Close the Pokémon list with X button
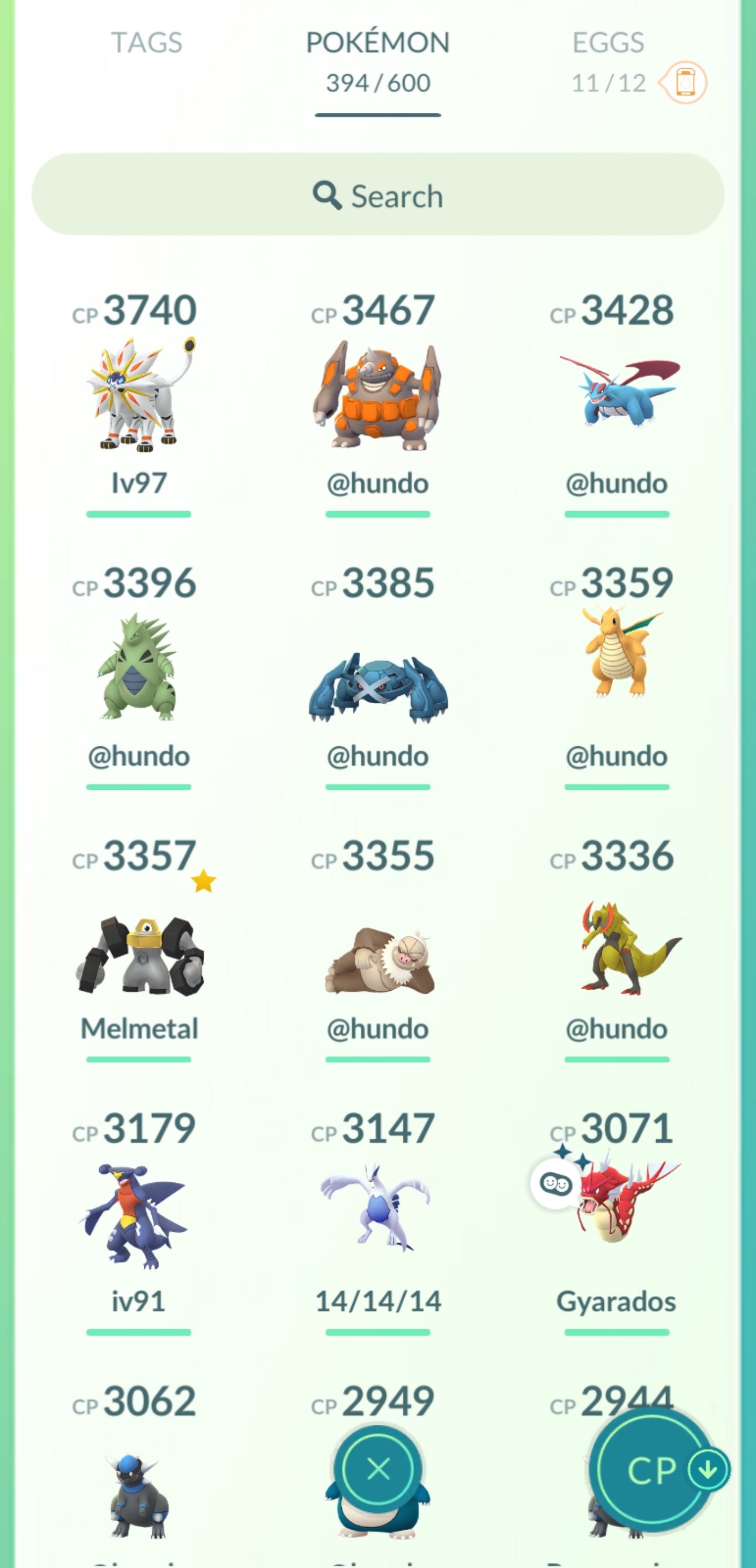 379,1469
